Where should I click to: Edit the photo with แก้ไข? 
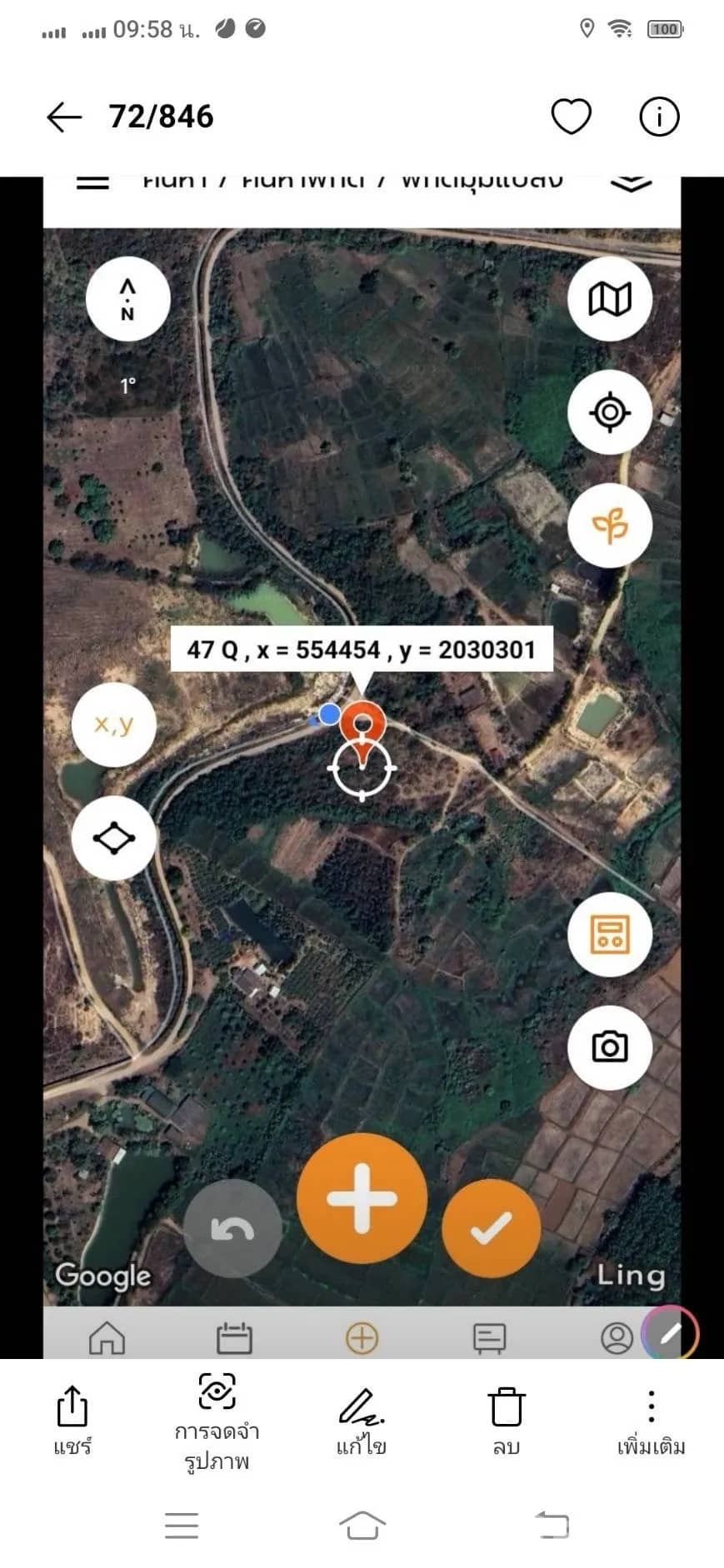[362, 1421]
